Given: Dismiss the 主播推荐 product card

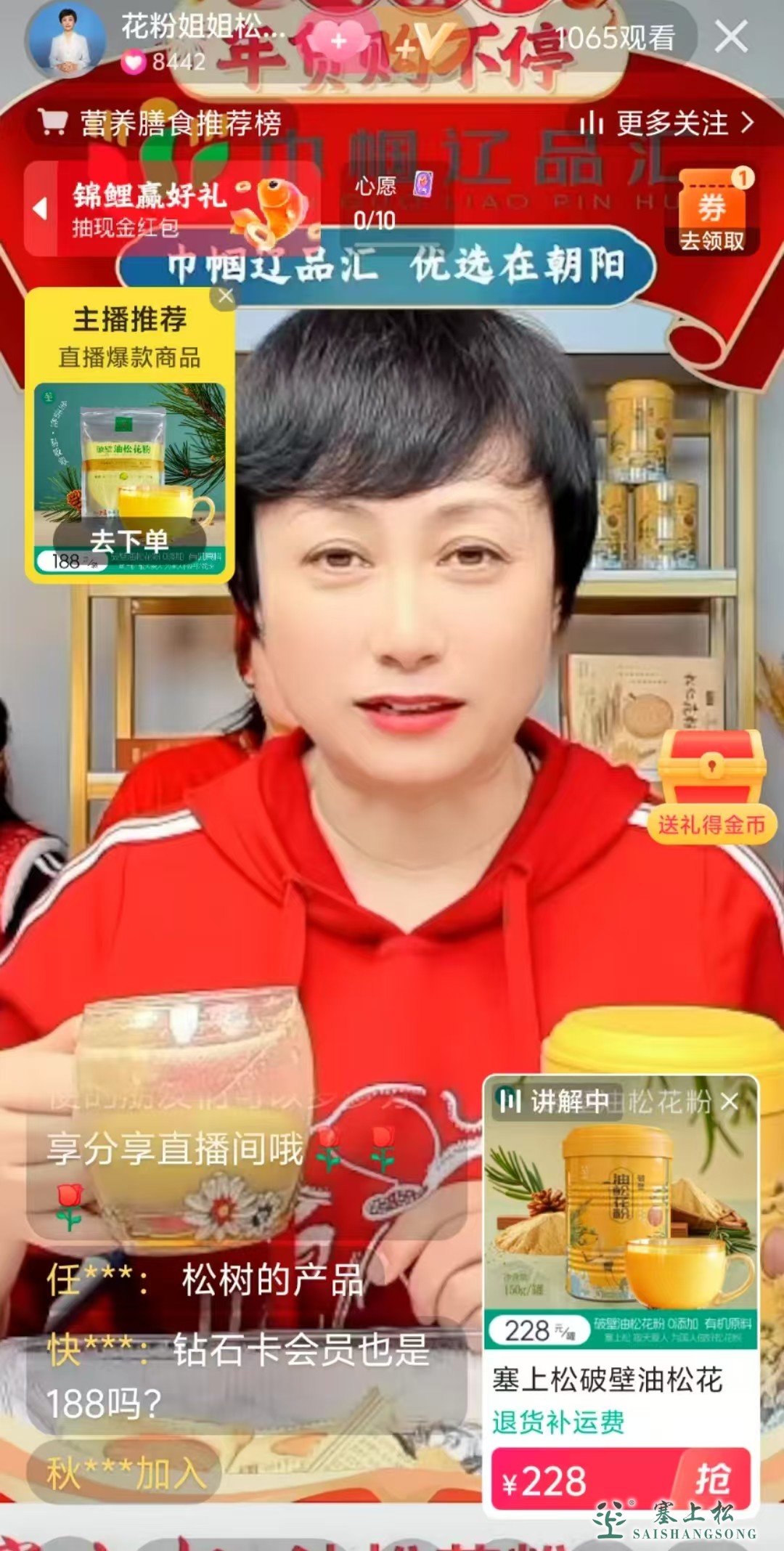Looking at the screenshot, I should pos(226,296).
